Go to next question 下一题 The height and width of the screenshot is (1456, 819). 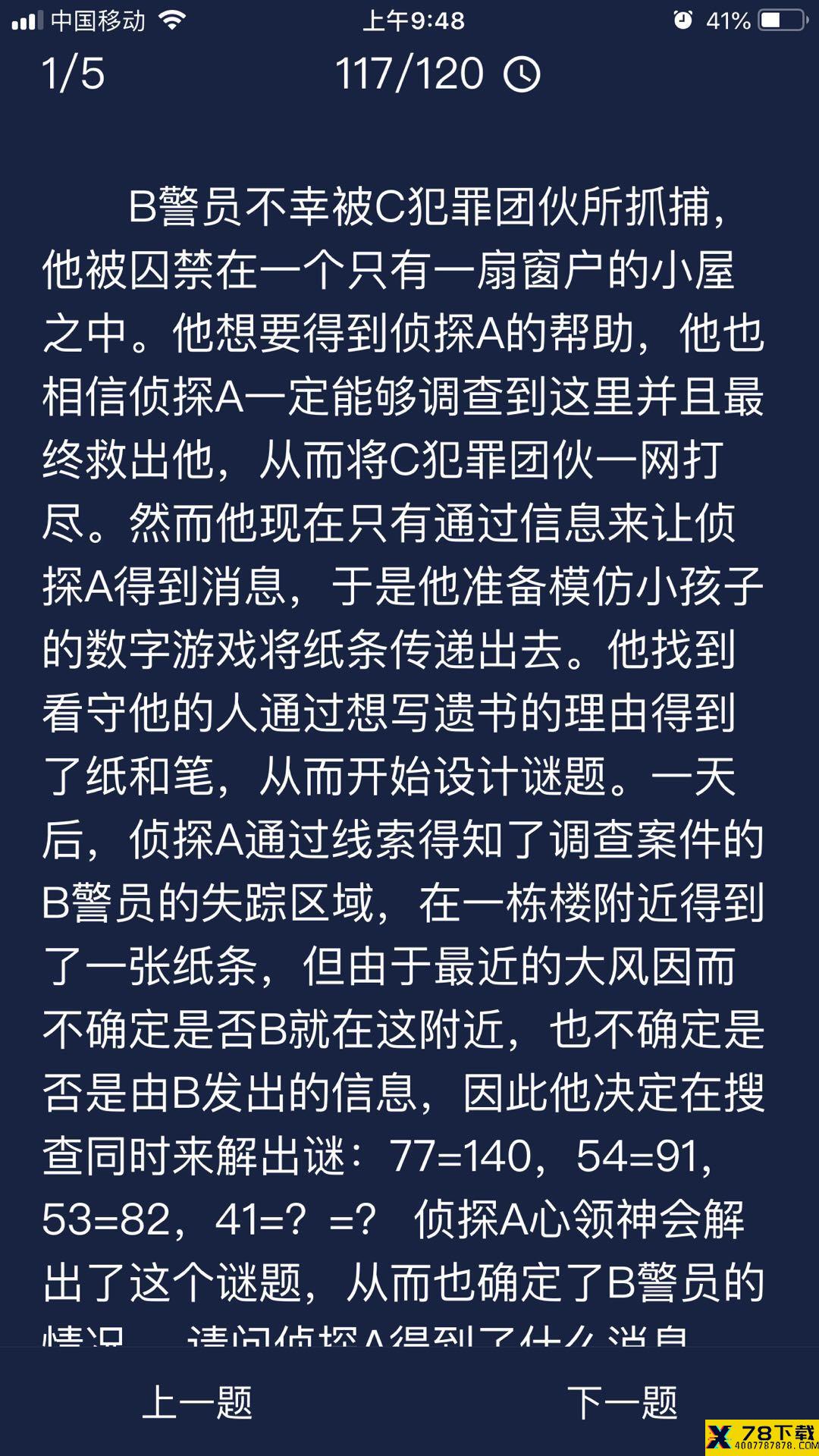coord(622,1402)
